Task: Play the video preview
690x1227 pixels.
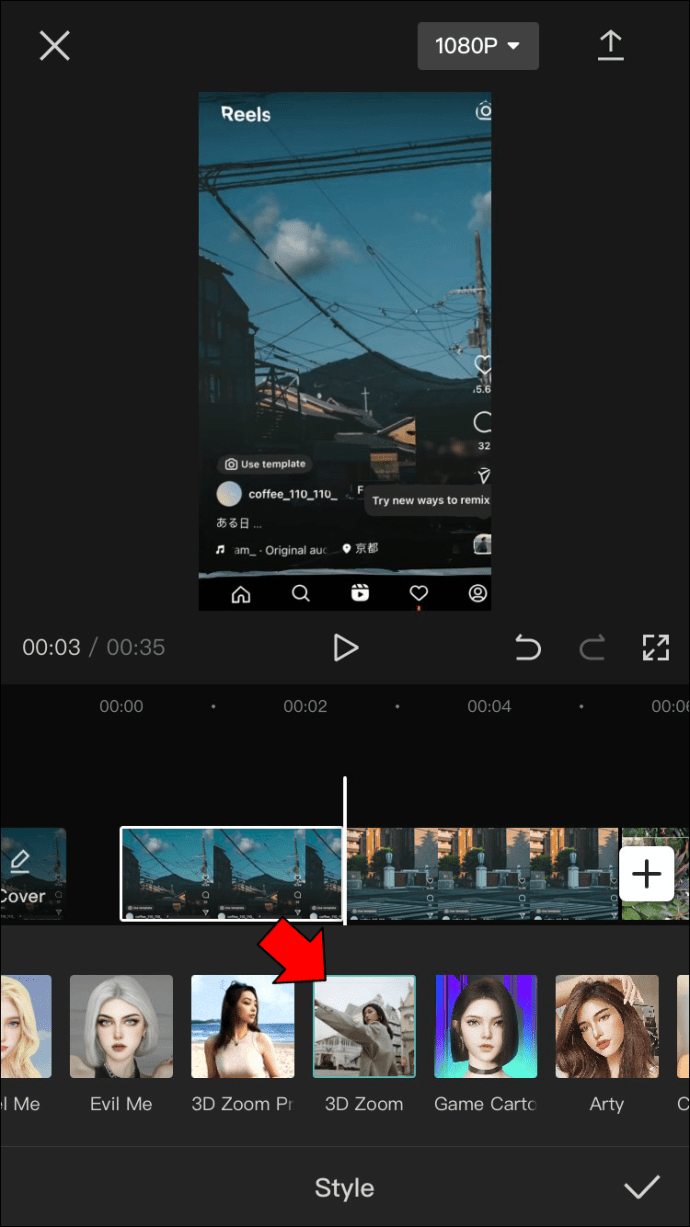Action: click(x=345, y=647)
